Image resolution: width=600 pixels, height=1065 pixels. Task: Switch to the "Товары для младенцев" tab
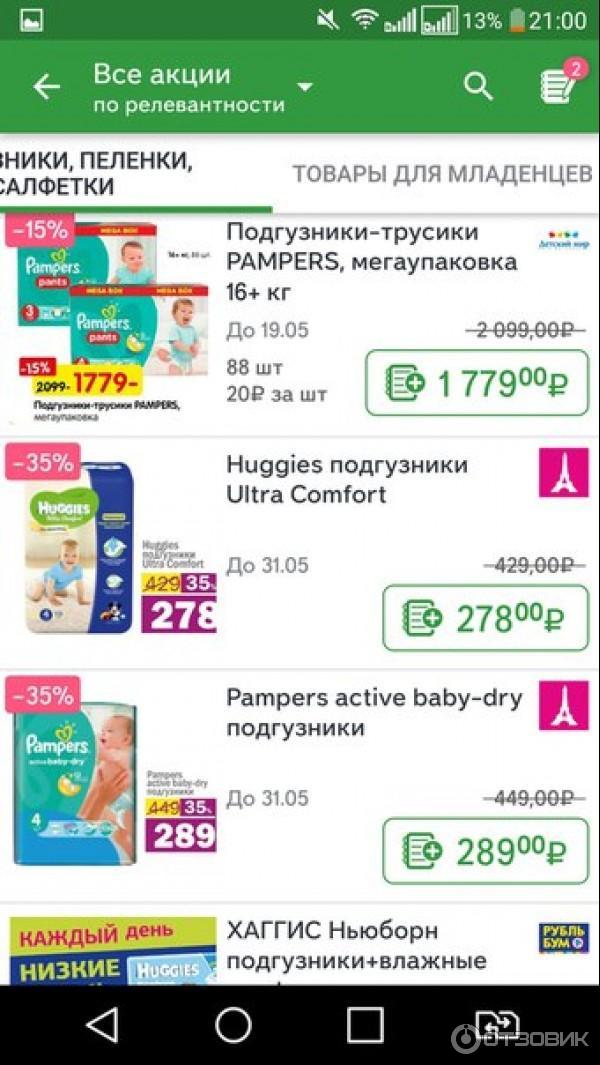pos(442,174)
